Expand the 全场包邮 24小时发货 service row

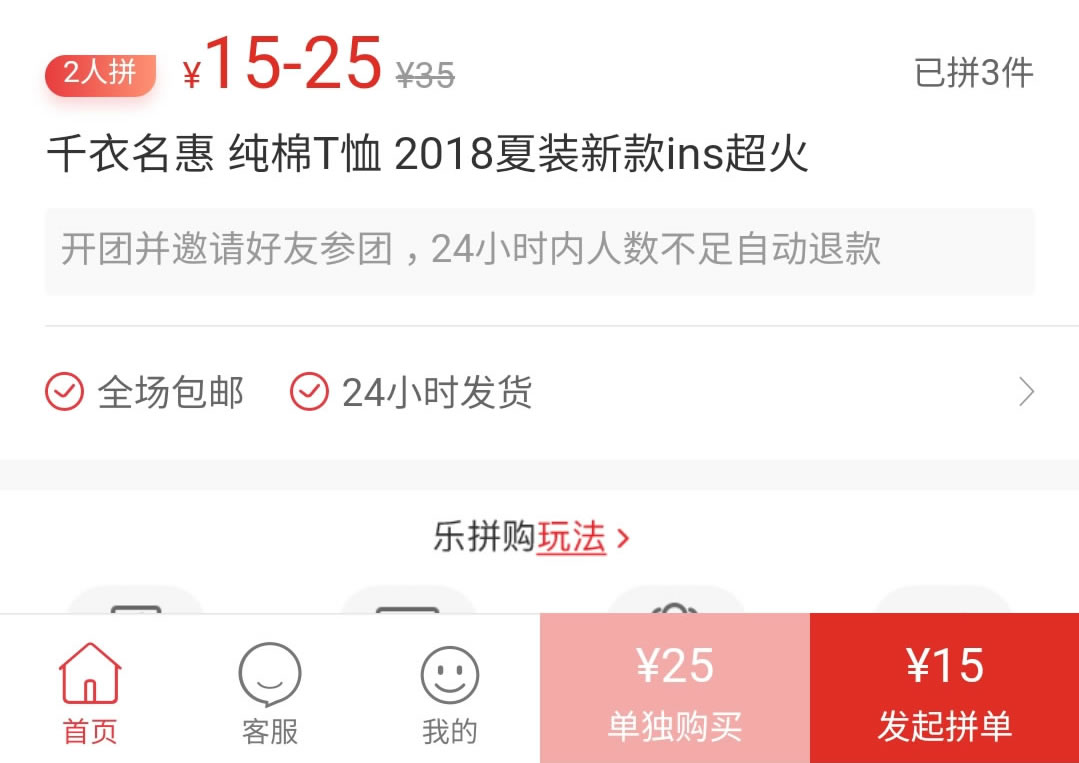click(539, 393)
